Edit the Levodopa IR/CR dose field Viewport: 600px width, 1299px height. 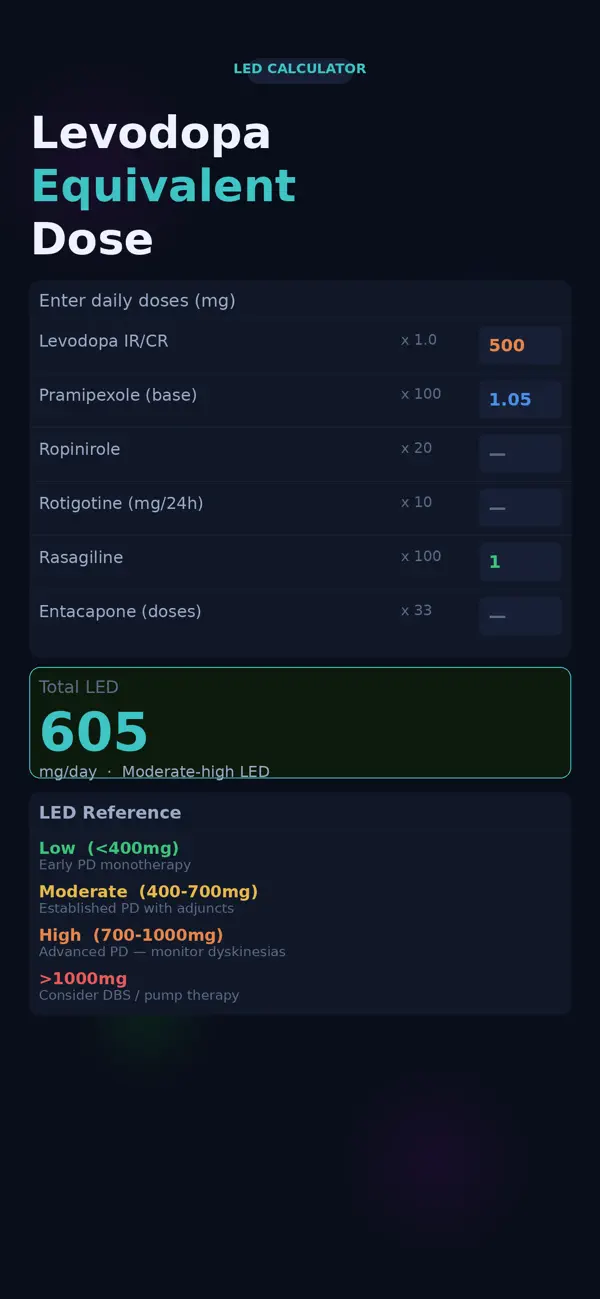click(520, 345)
